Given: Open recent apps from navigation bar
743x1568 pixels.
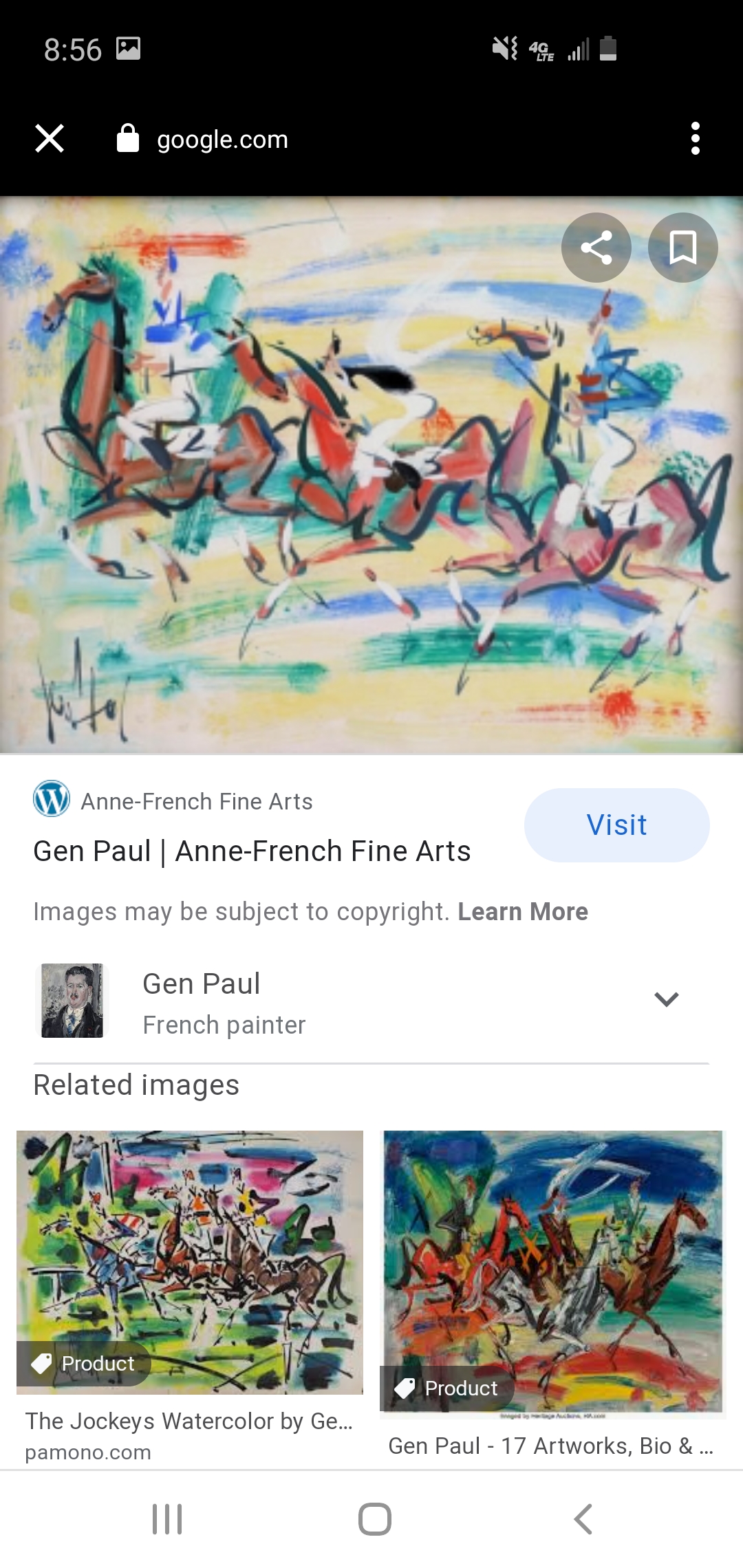Looking at the screenshot, I should click(167, 1519).
